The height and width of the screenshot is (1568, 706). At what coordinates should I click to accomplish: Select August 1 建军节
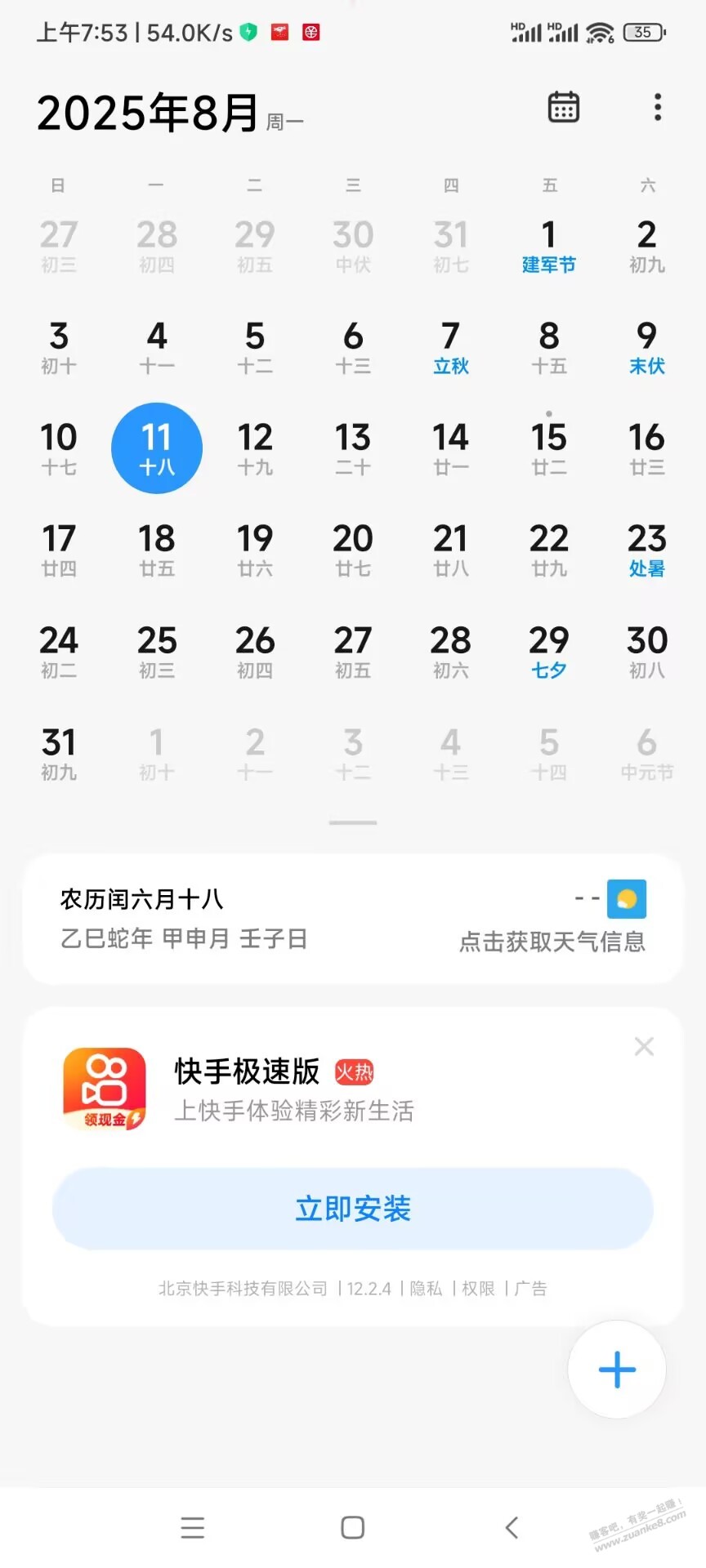pyautogui.click(x=548, y=245)
